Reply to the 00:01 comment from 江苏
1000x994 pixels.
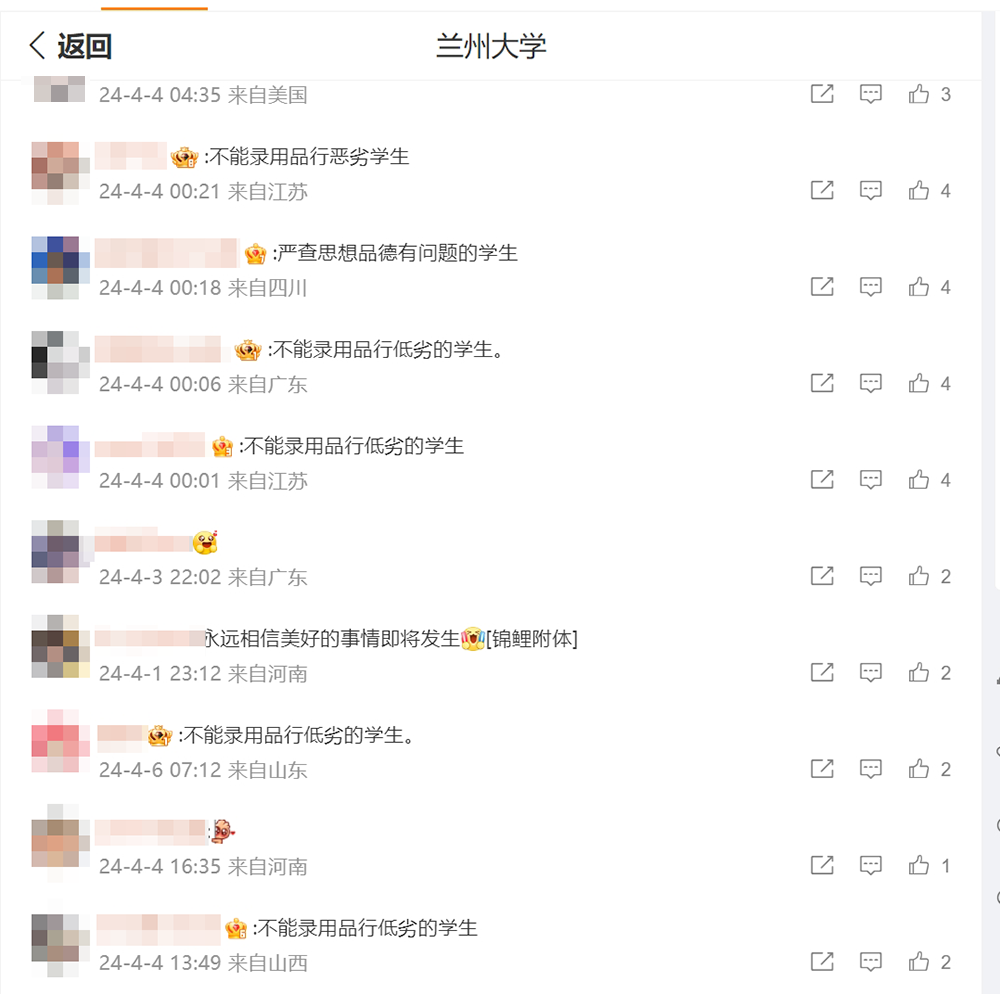(x=871, y=481)
